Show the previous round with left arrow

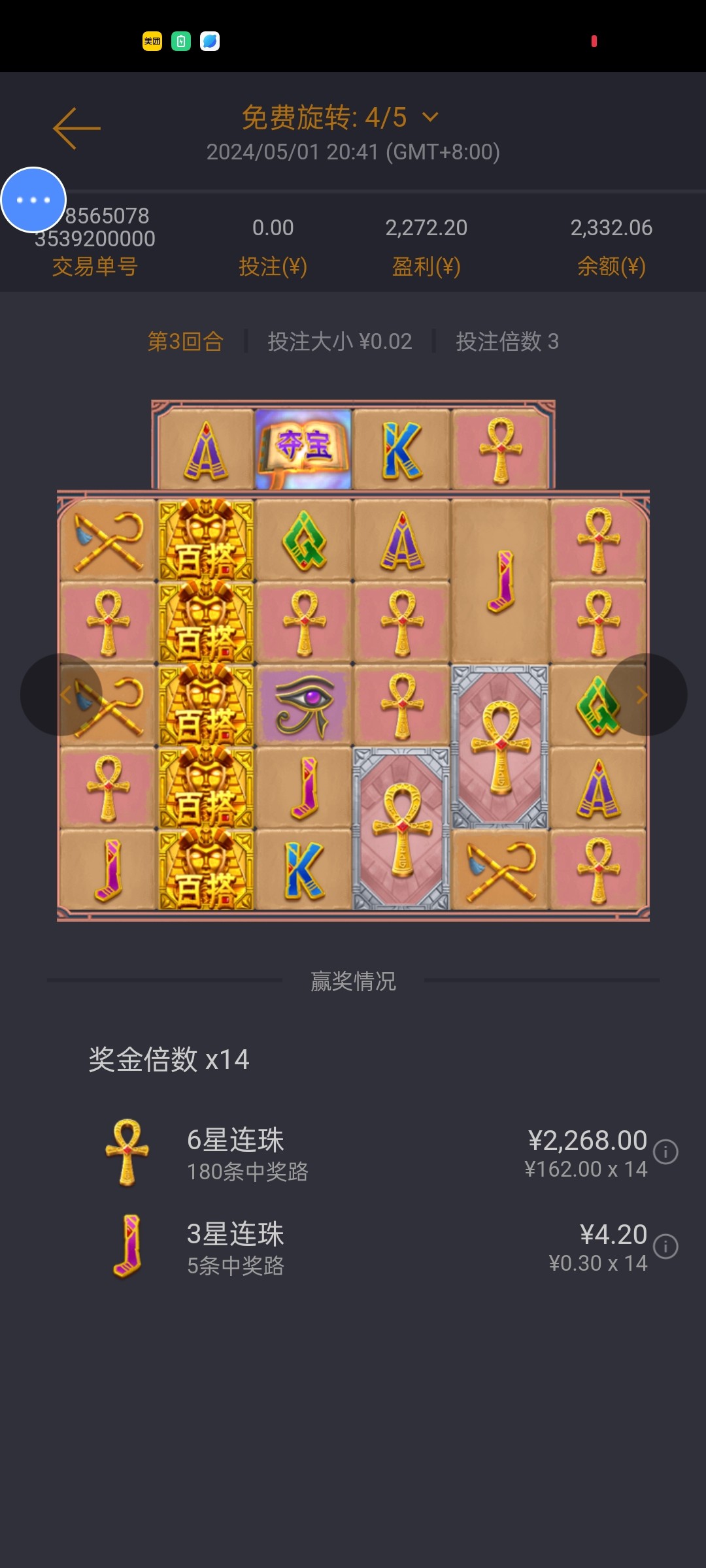[62, 694]
